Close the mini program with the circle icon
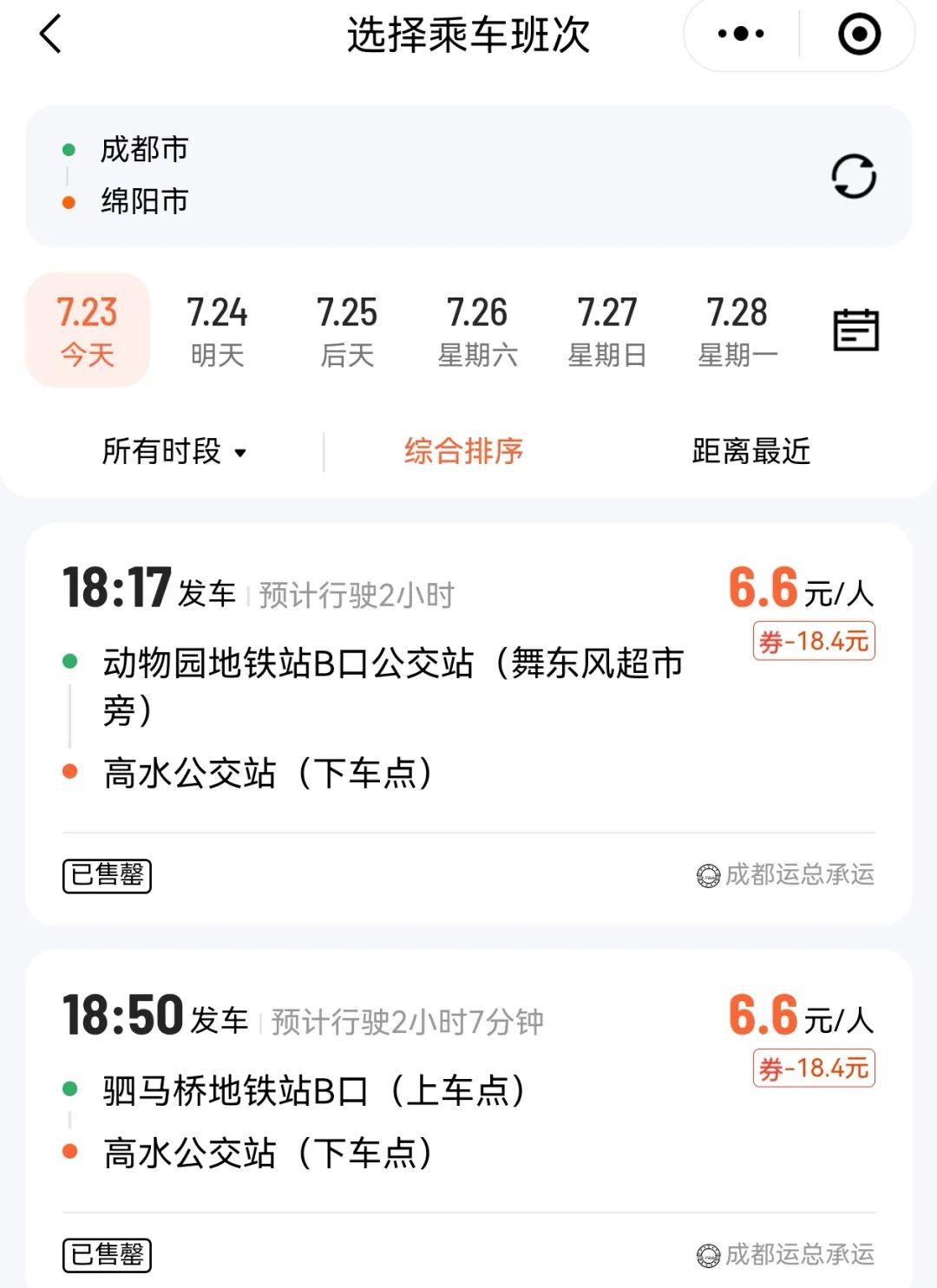Screen dimensions: 937x1288 coord(859,35)
